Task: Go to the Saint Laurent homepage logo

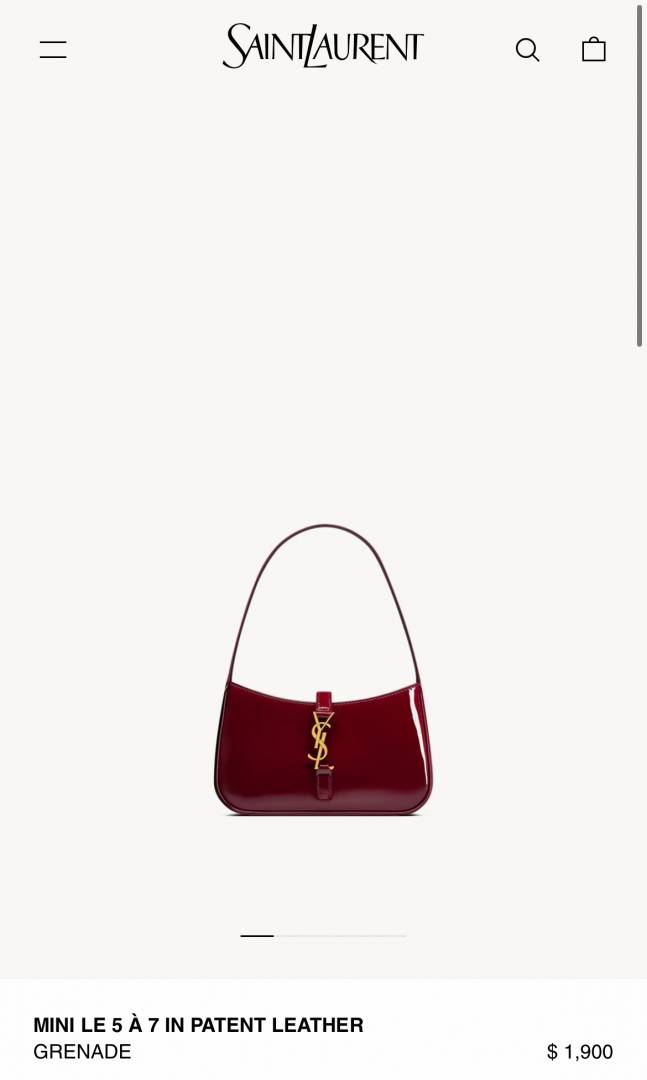Action: [x=323, y=46]
